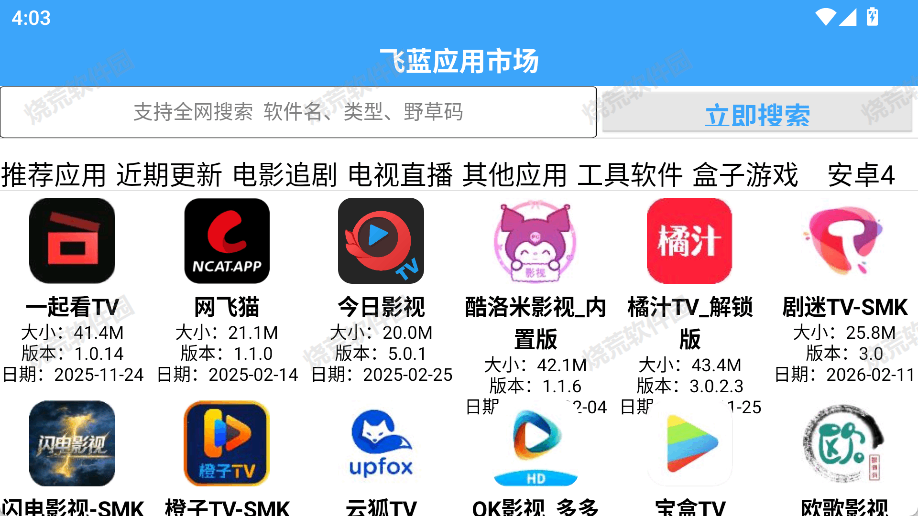
Task: Open 酷洛米影视_内置版 app details
Action: (536, 242)
